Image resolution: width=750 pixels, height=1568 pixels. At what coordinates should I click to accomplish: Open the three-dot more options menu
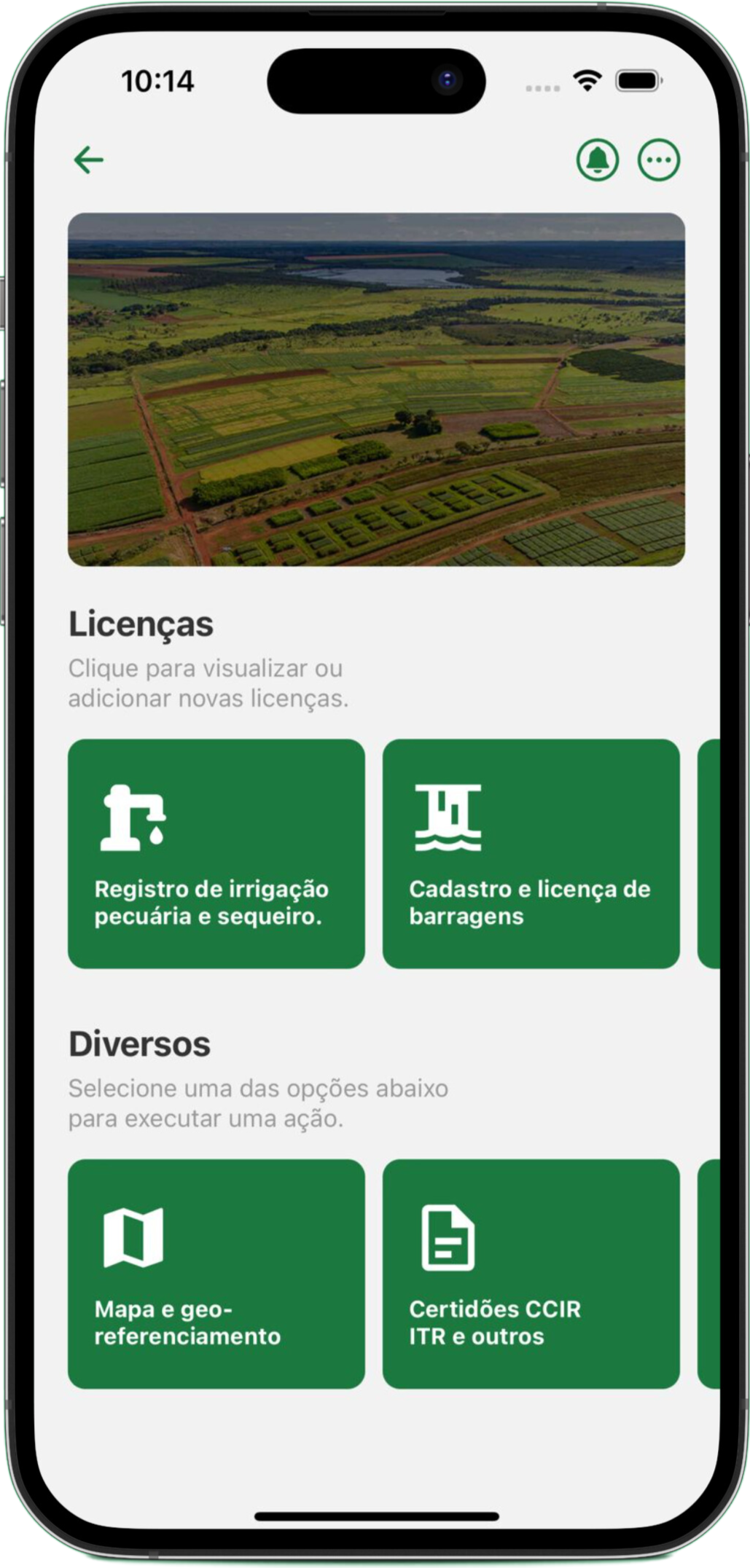[659, 160]
